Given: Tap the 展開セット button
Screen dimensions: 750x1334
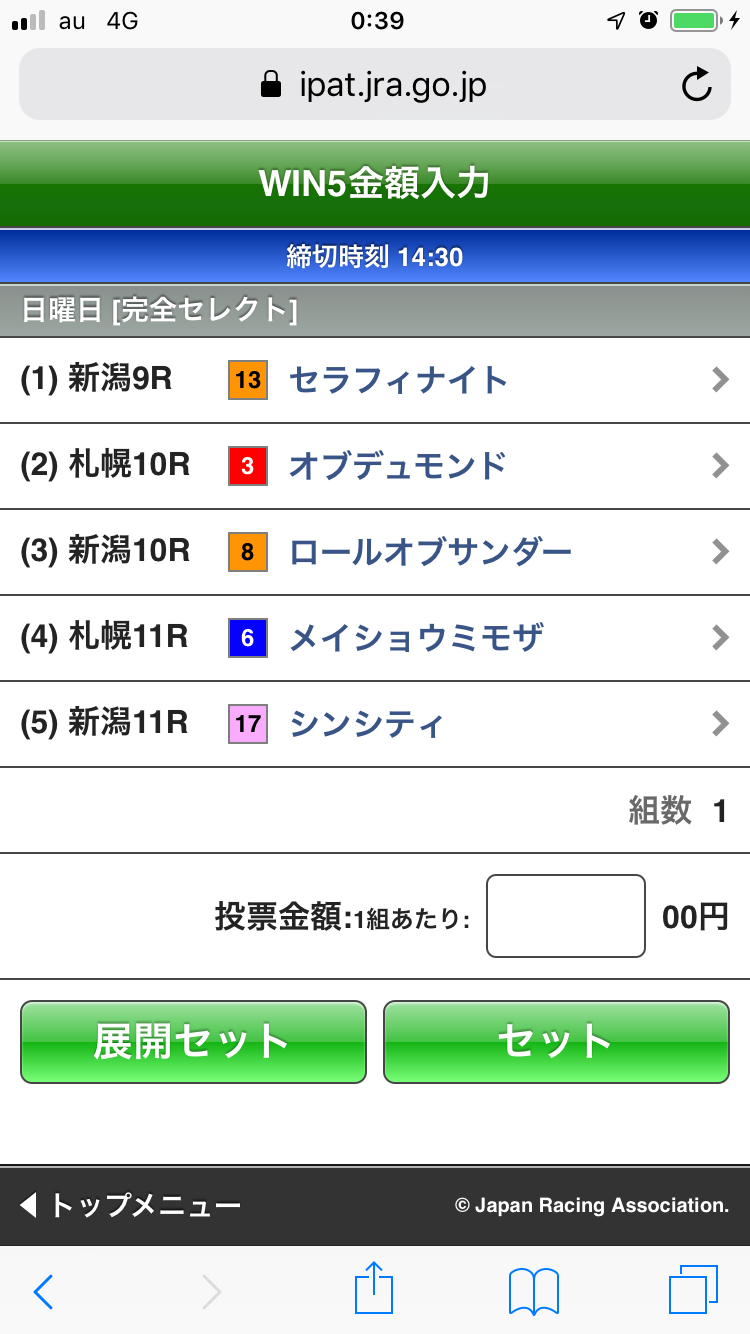Looking at the screenshot, I should click(x=193, y=1042).
